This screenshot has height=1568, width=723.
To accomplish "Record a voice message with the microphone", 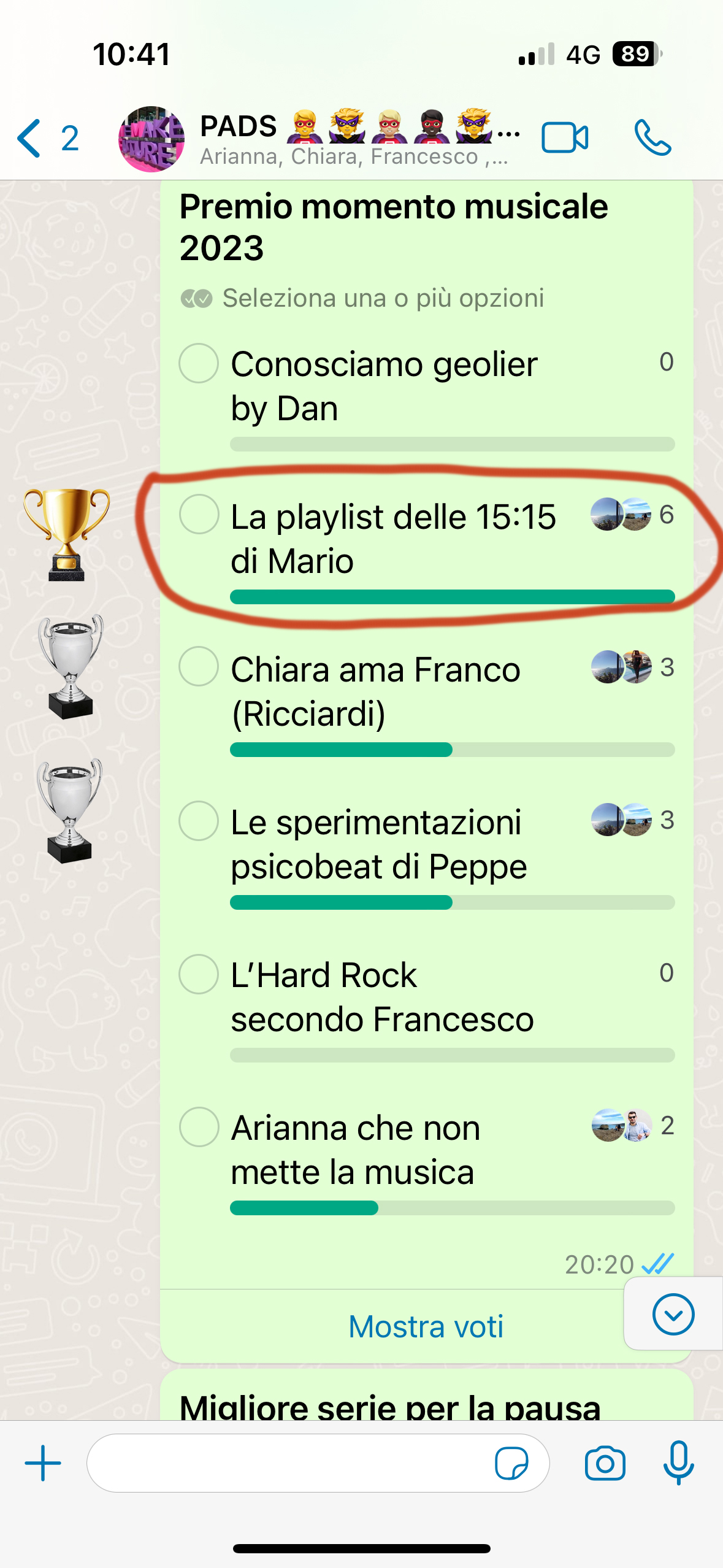I will click(678, 1463).
